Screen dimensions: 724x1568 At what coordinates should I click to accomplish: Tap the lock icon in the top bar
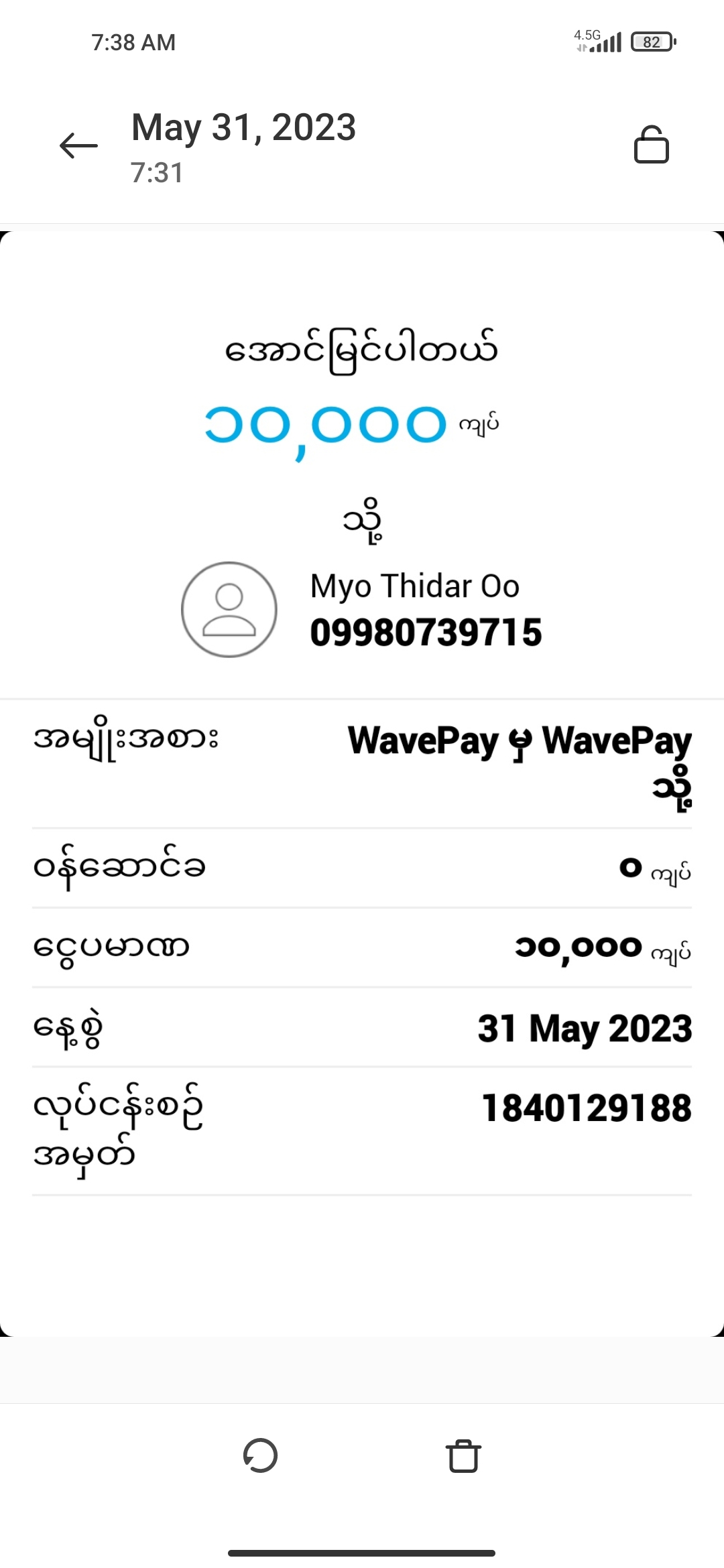tap(651, 145)
